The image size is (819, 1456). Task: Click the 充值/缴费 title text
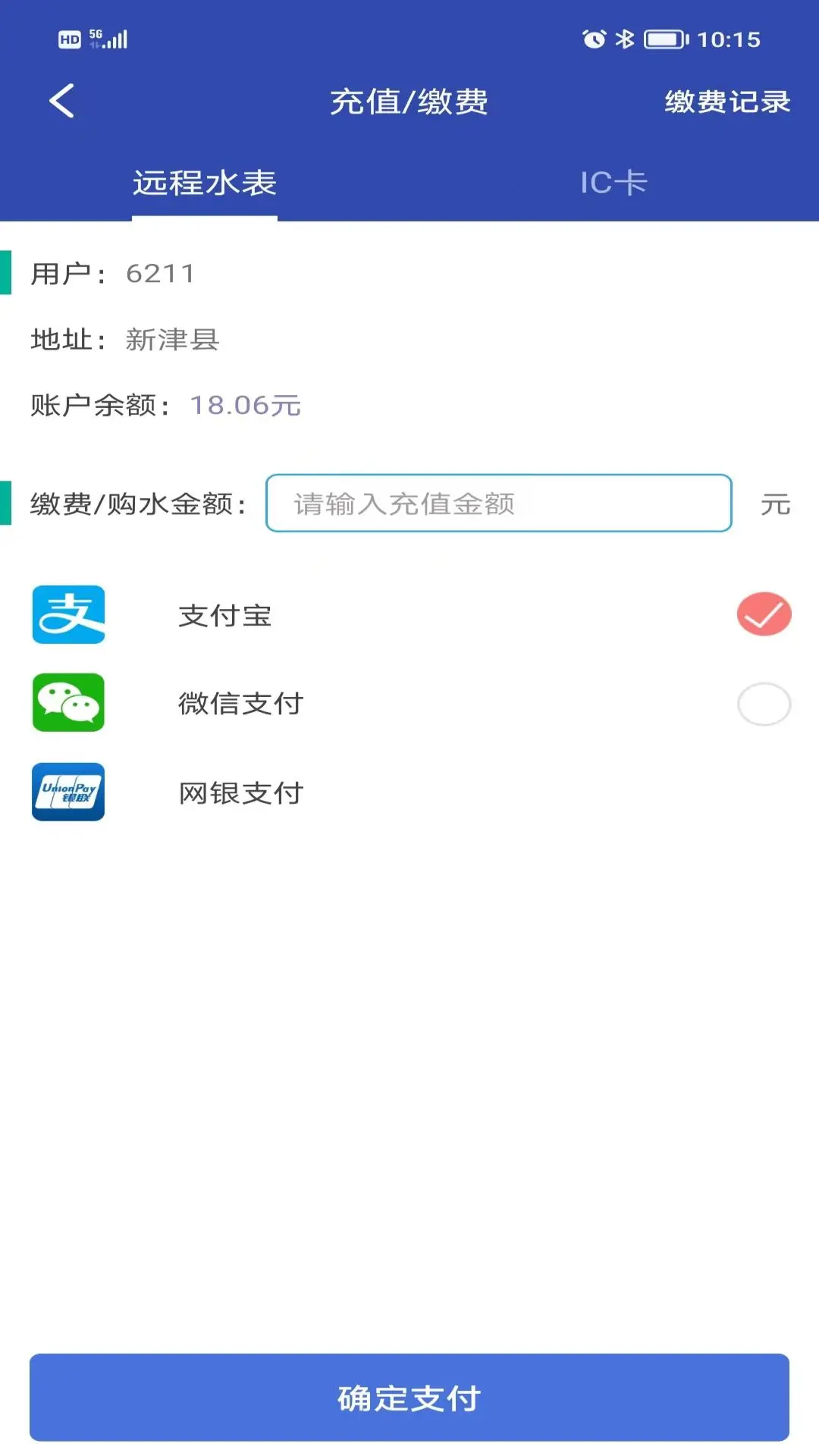point(409,99)
